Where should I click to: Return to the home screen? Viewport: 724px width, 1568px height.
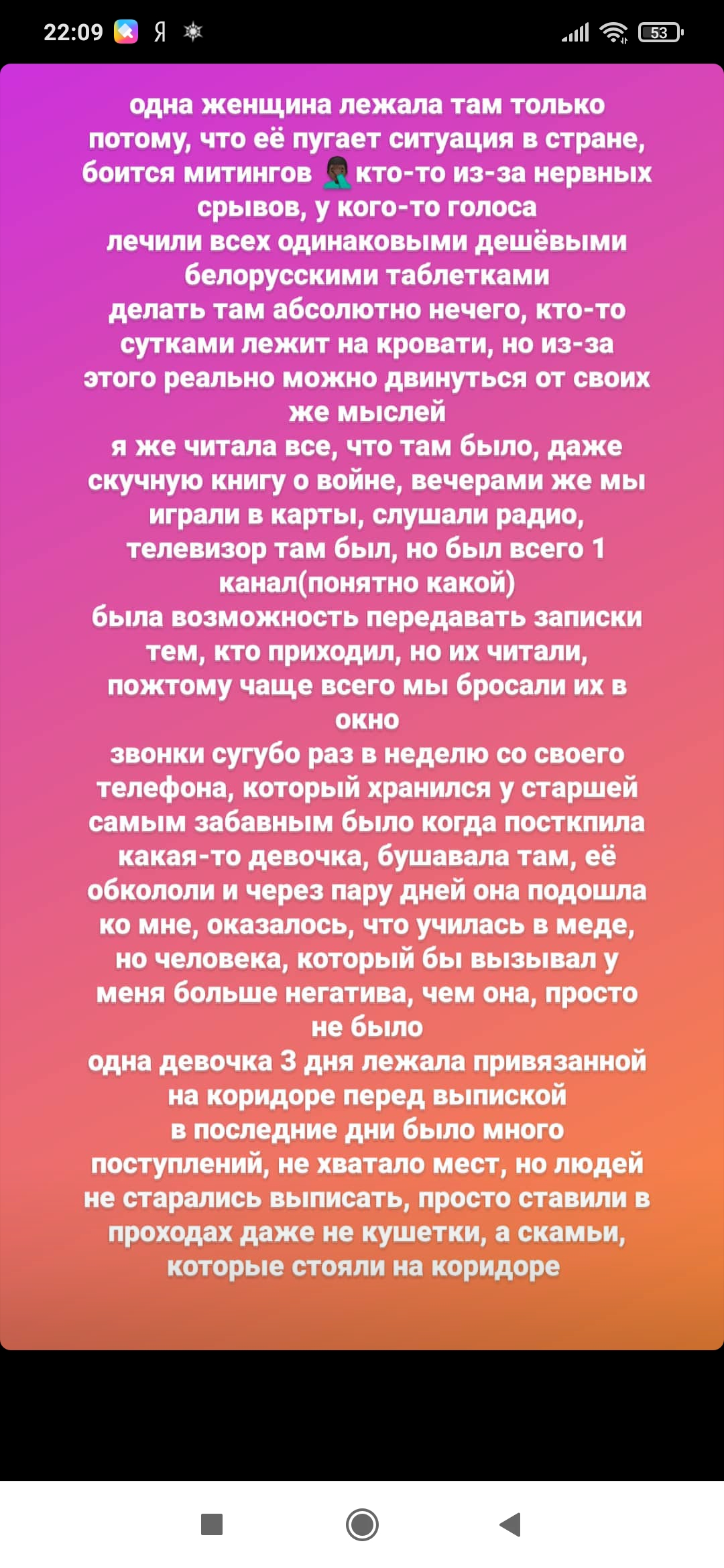coord(362,1524)
